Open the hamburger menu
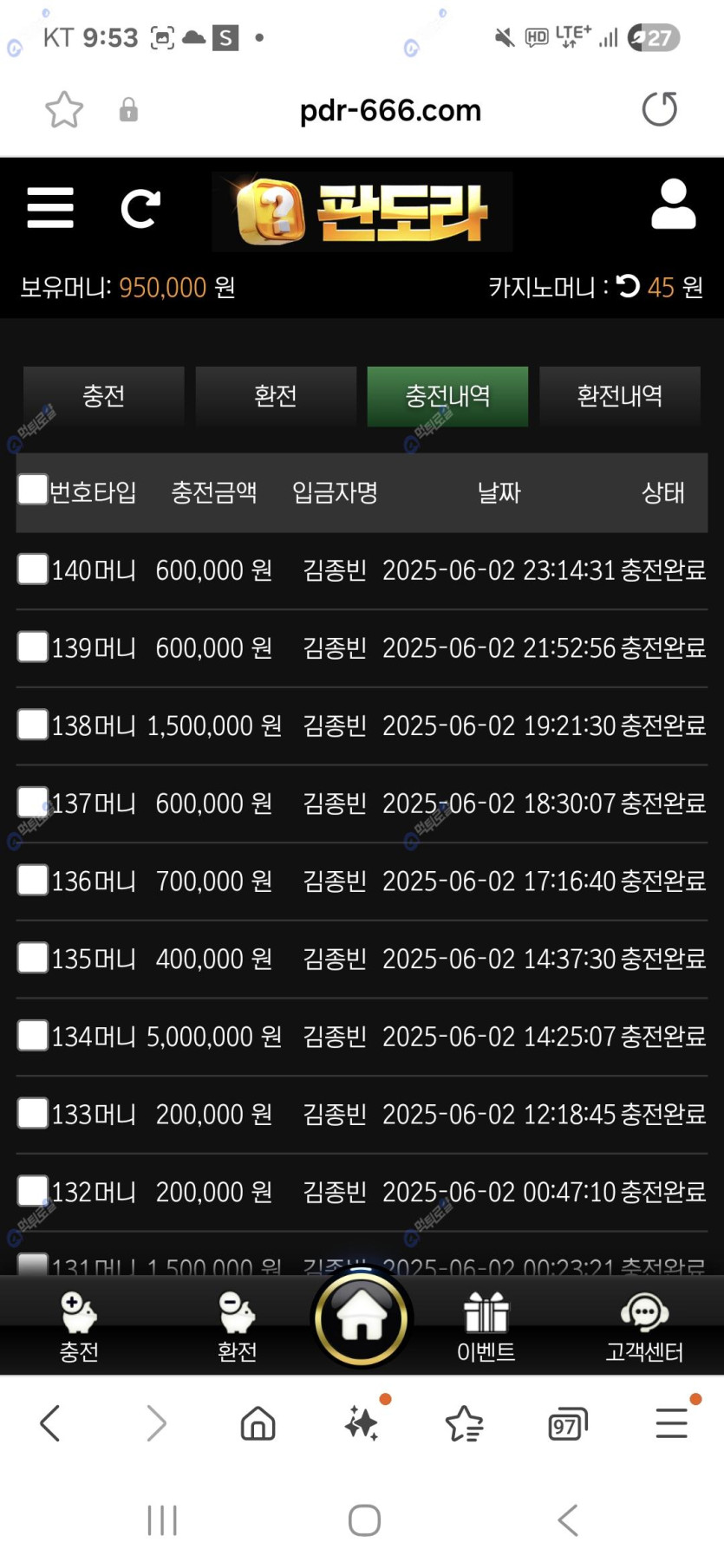 [x=50, y=208]
